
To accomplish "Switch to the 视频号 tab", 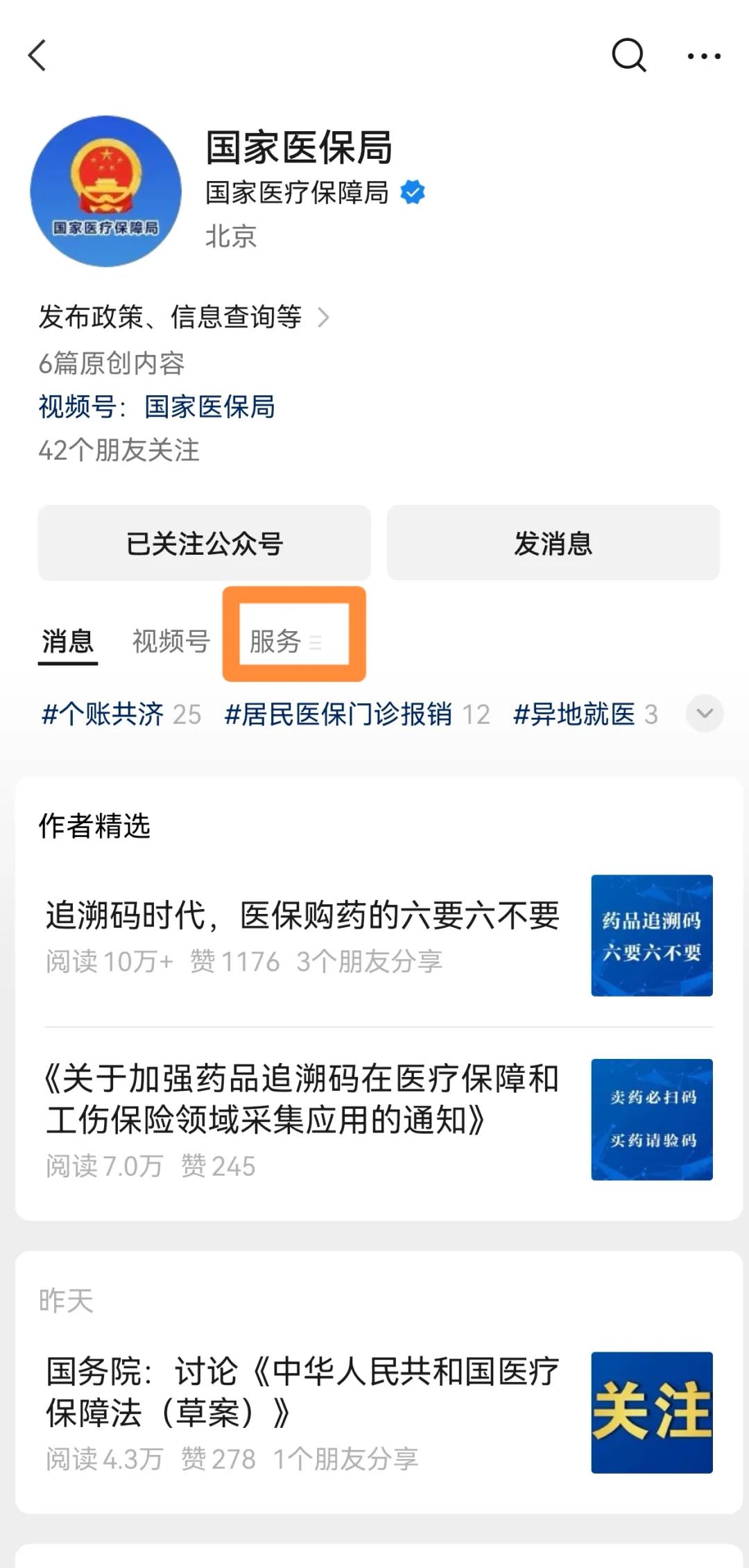I will pyautogui.click(x=171, y=641).
